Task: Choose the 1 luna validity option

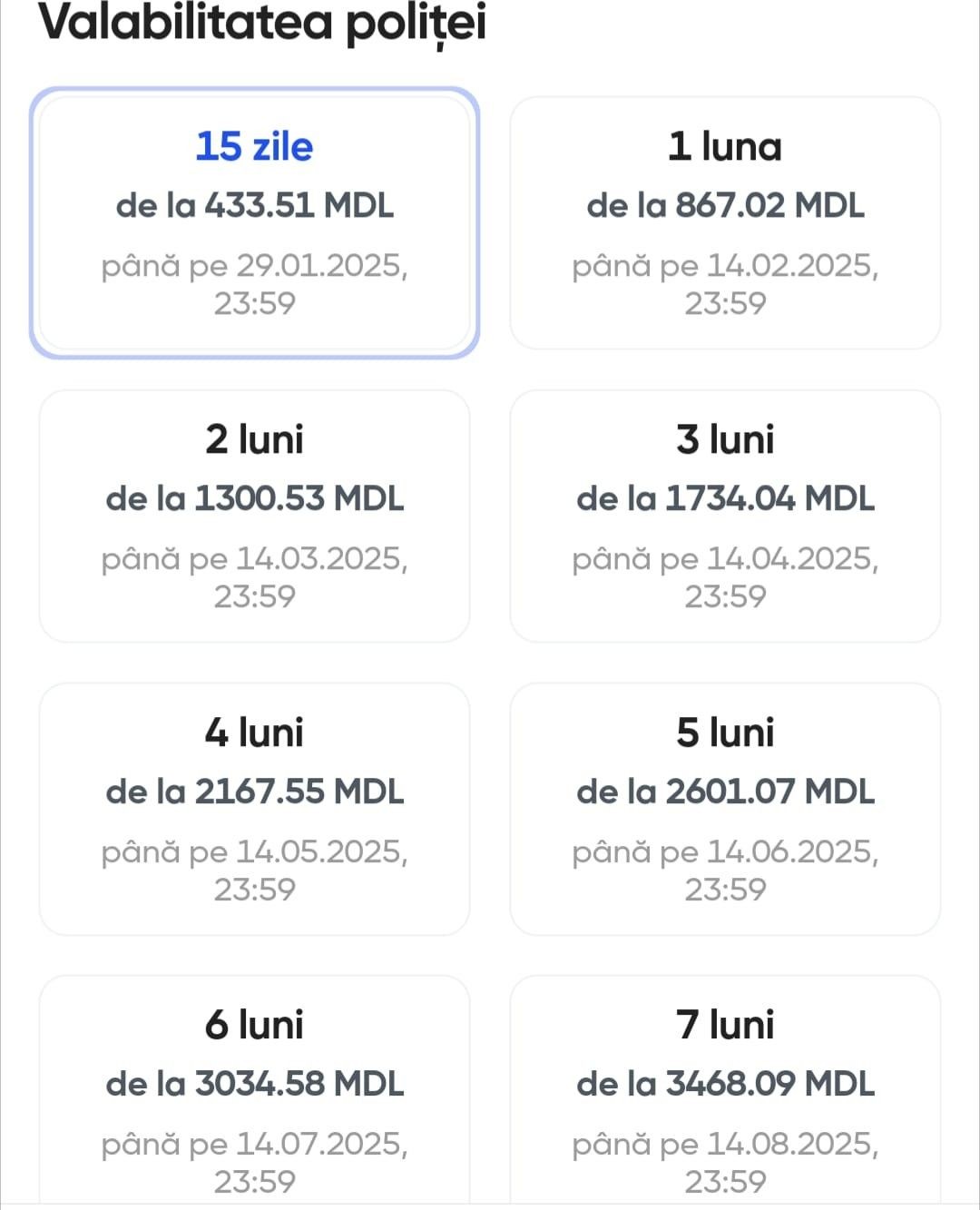Action: point(725,222)
